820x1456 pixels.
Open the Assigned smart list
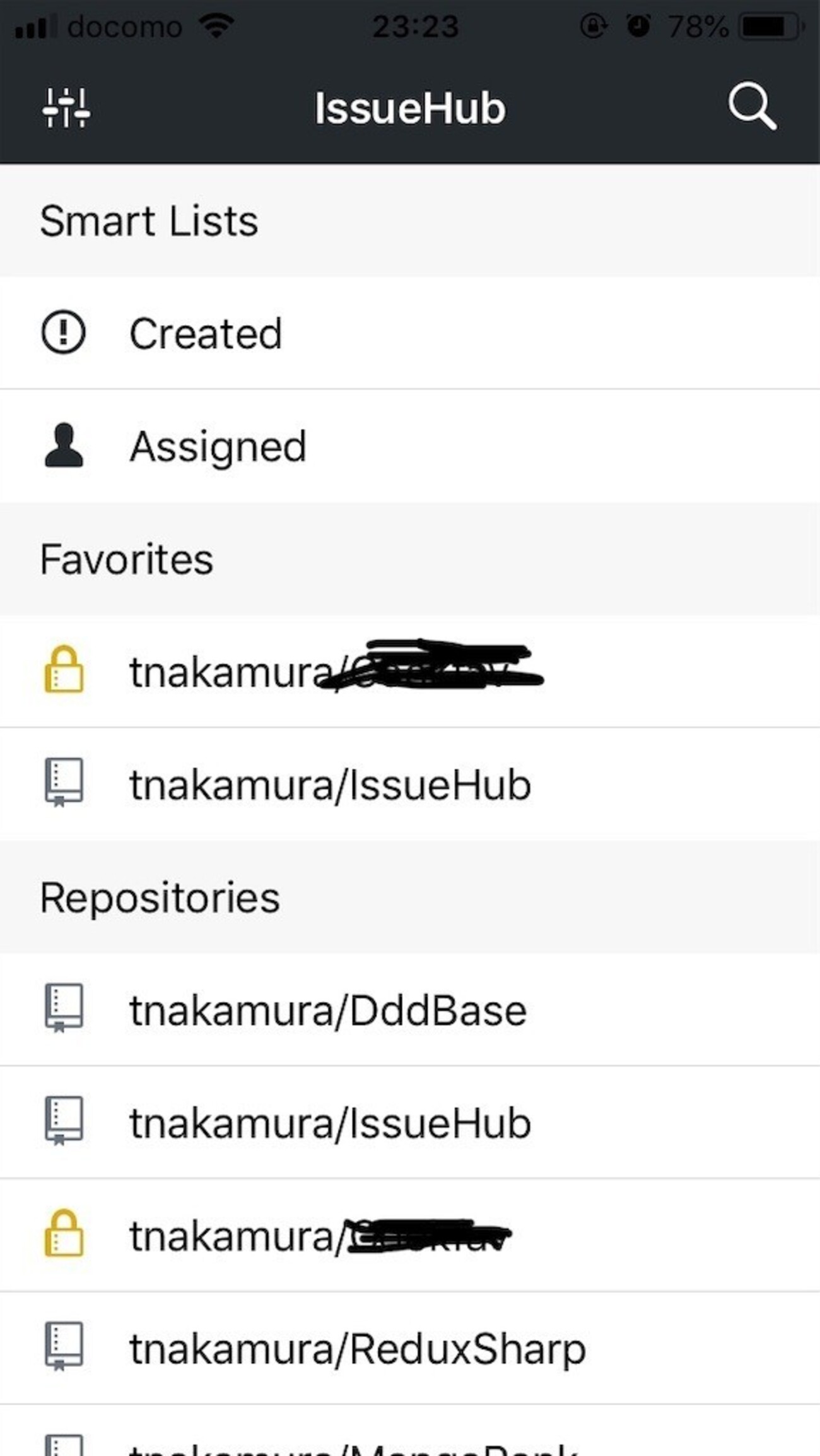point(410,446)
